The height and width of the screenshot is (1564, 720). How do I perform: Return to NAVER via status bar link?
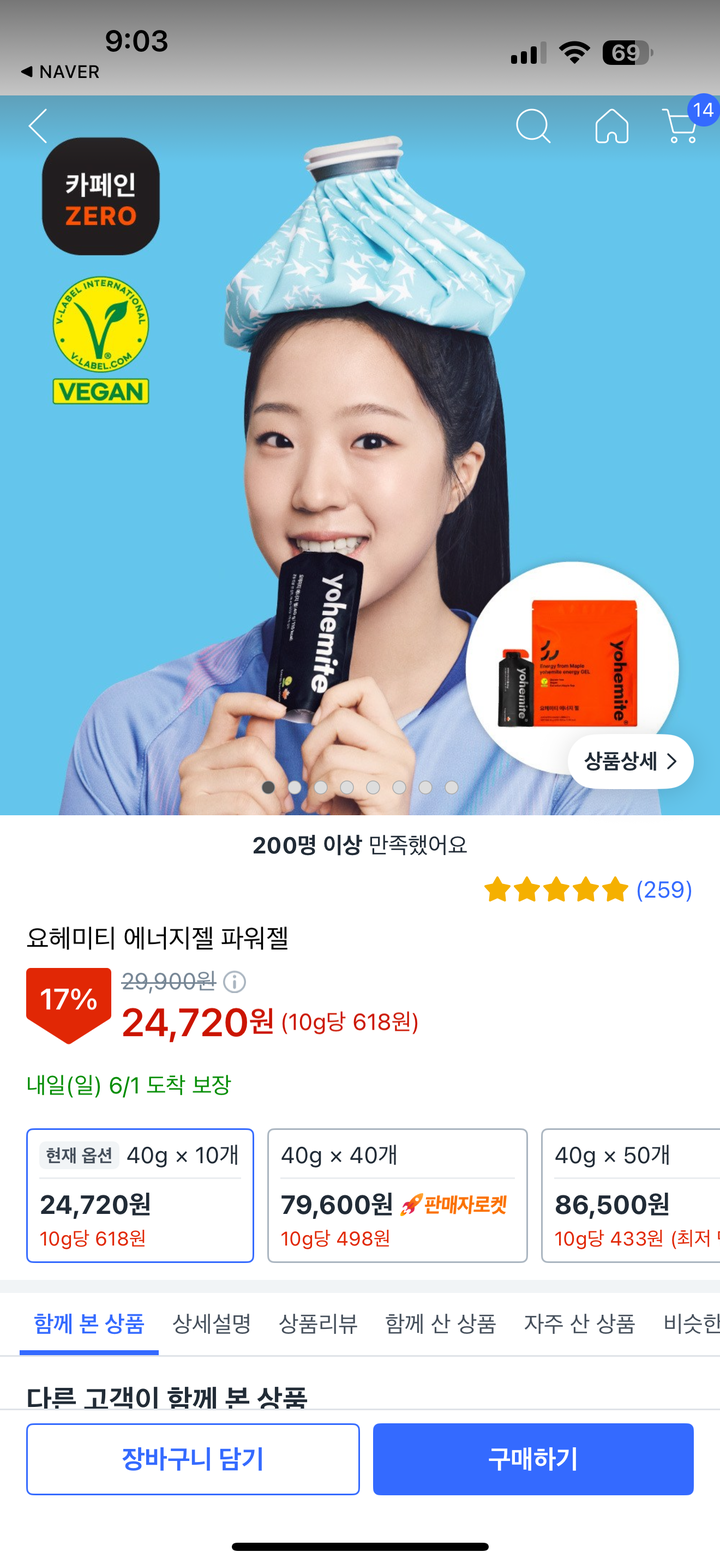60,72
